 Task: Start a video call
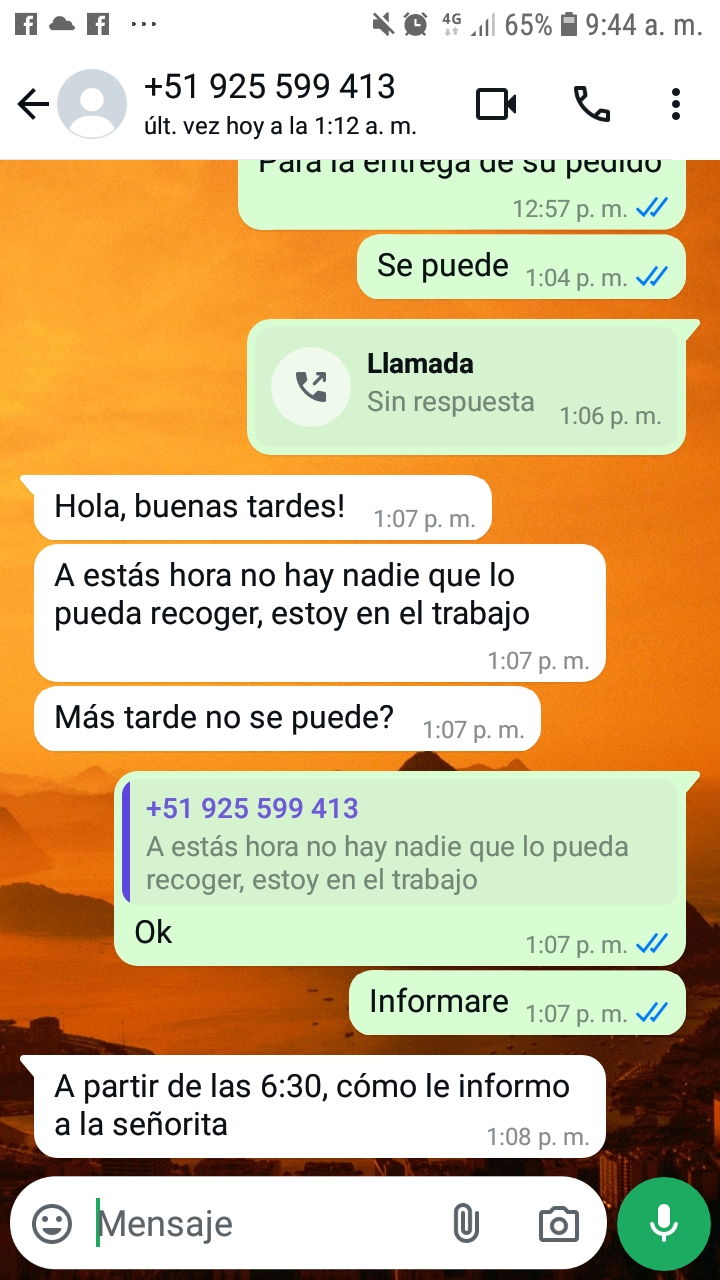pos(496,104)
